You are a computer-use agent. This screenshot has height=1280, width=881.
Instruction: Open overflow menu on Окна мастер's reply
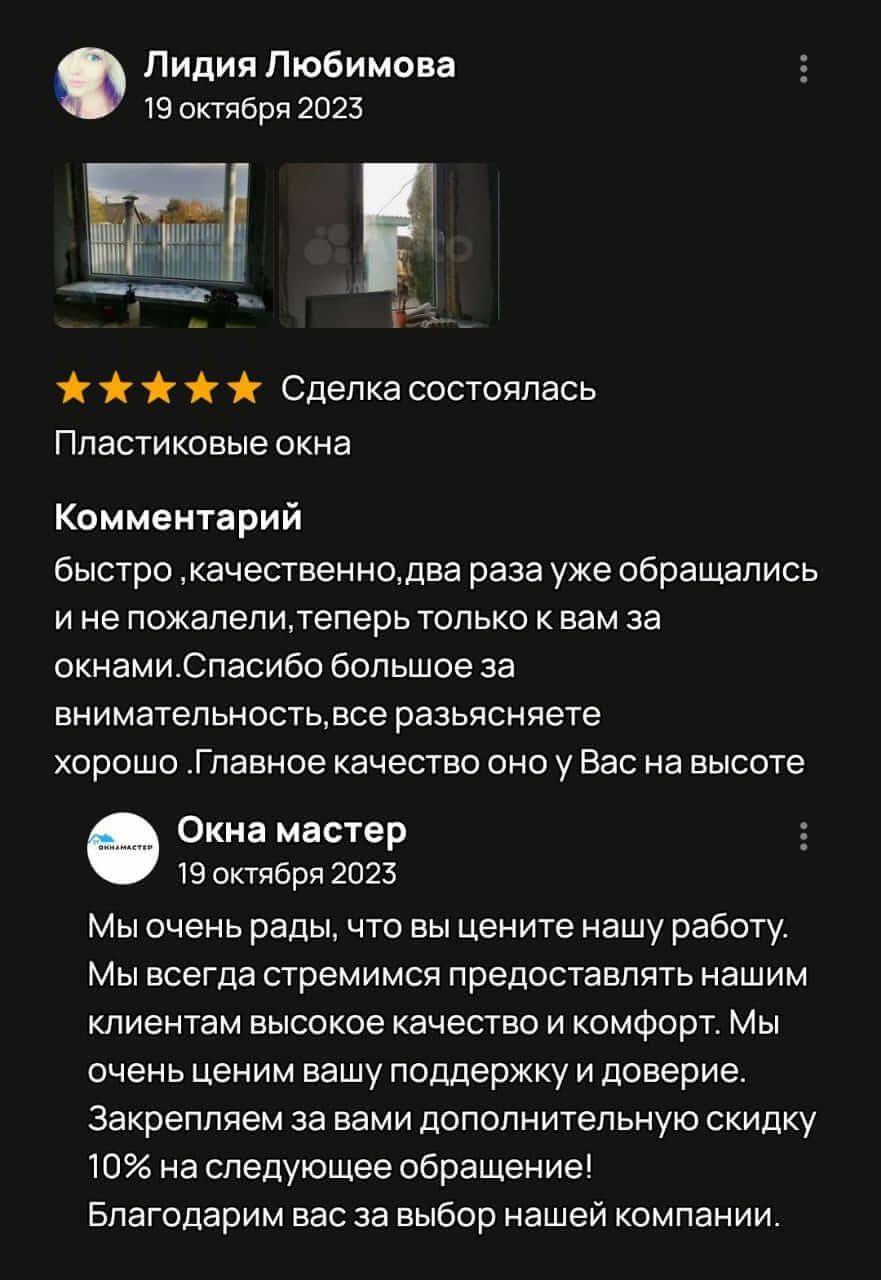click(x=805, y=835)
